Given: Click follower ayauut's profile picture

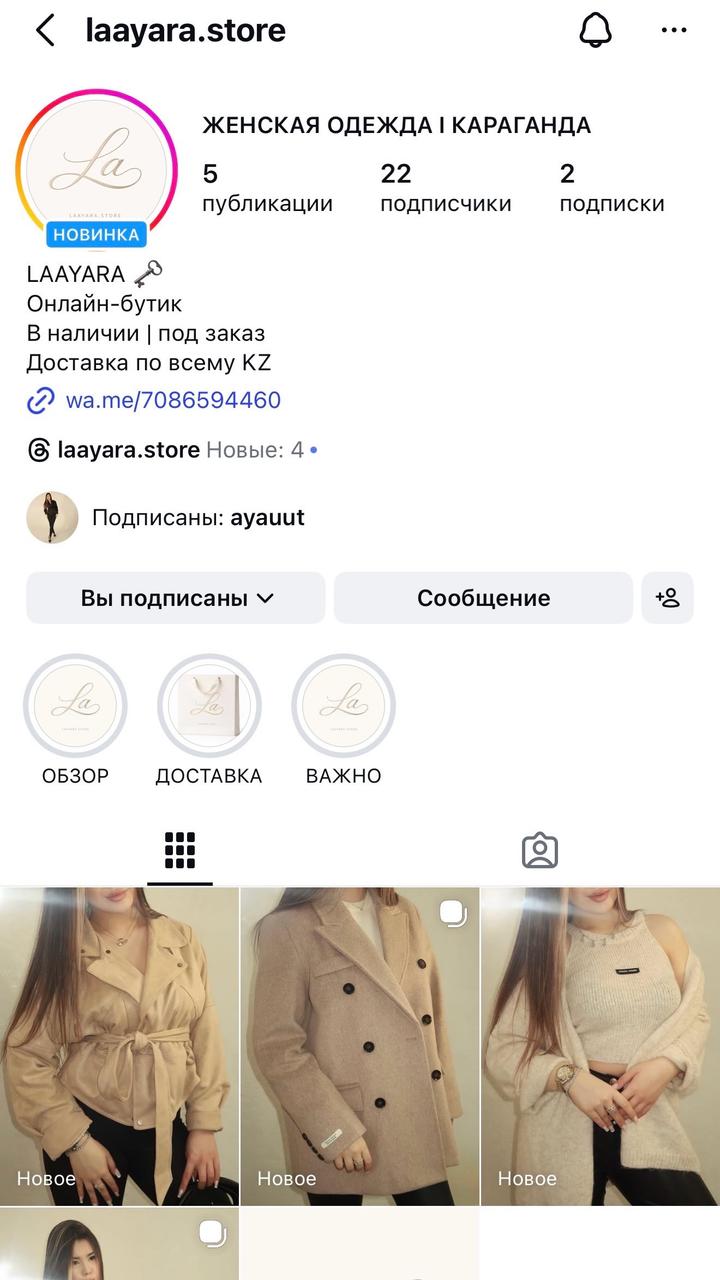Looking at the screenshot, I should coord(52,517).
